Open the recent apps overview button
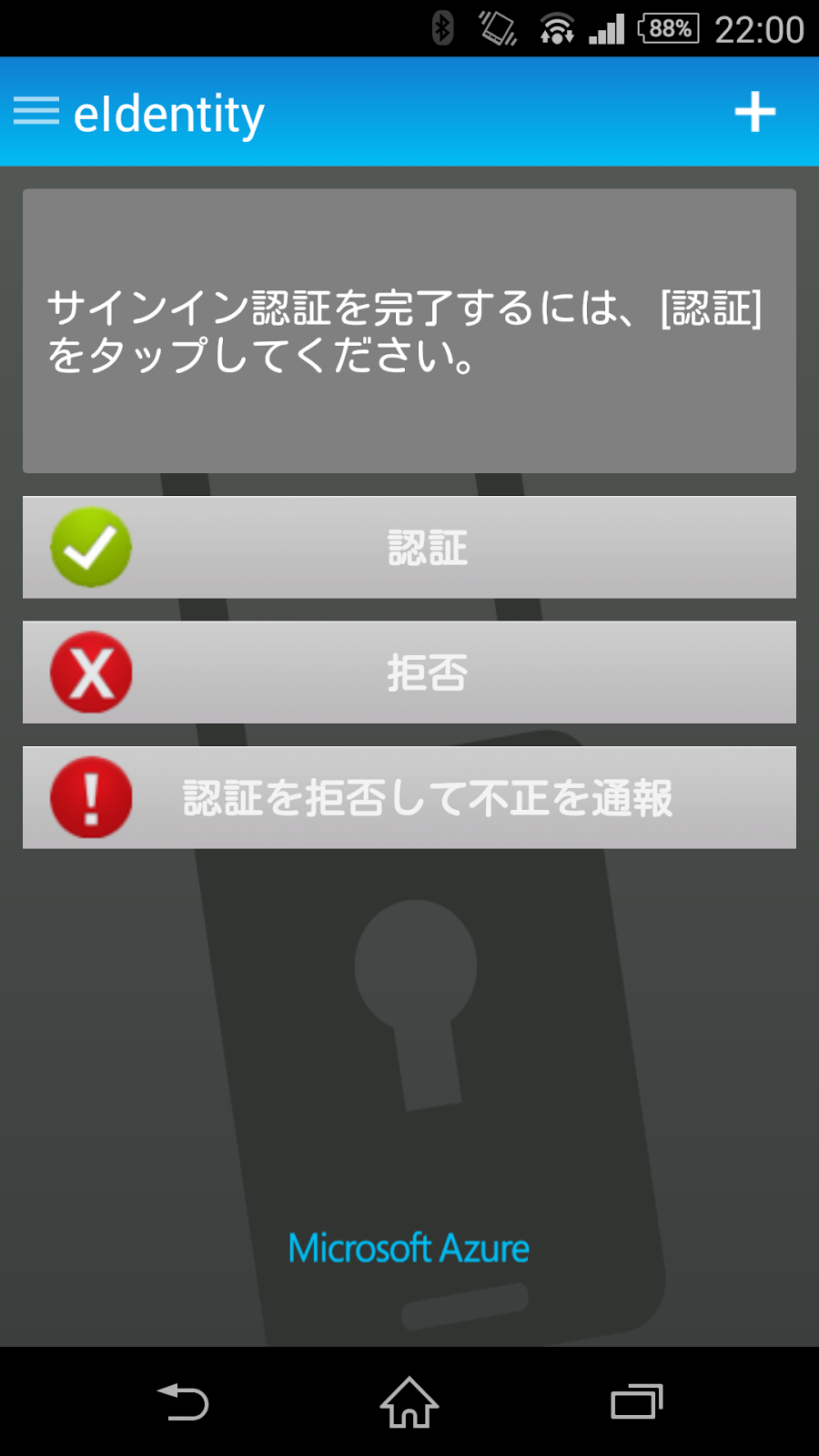This screenshot has height=1456, width=819. pyautogui.click(x=637, y=1403)
